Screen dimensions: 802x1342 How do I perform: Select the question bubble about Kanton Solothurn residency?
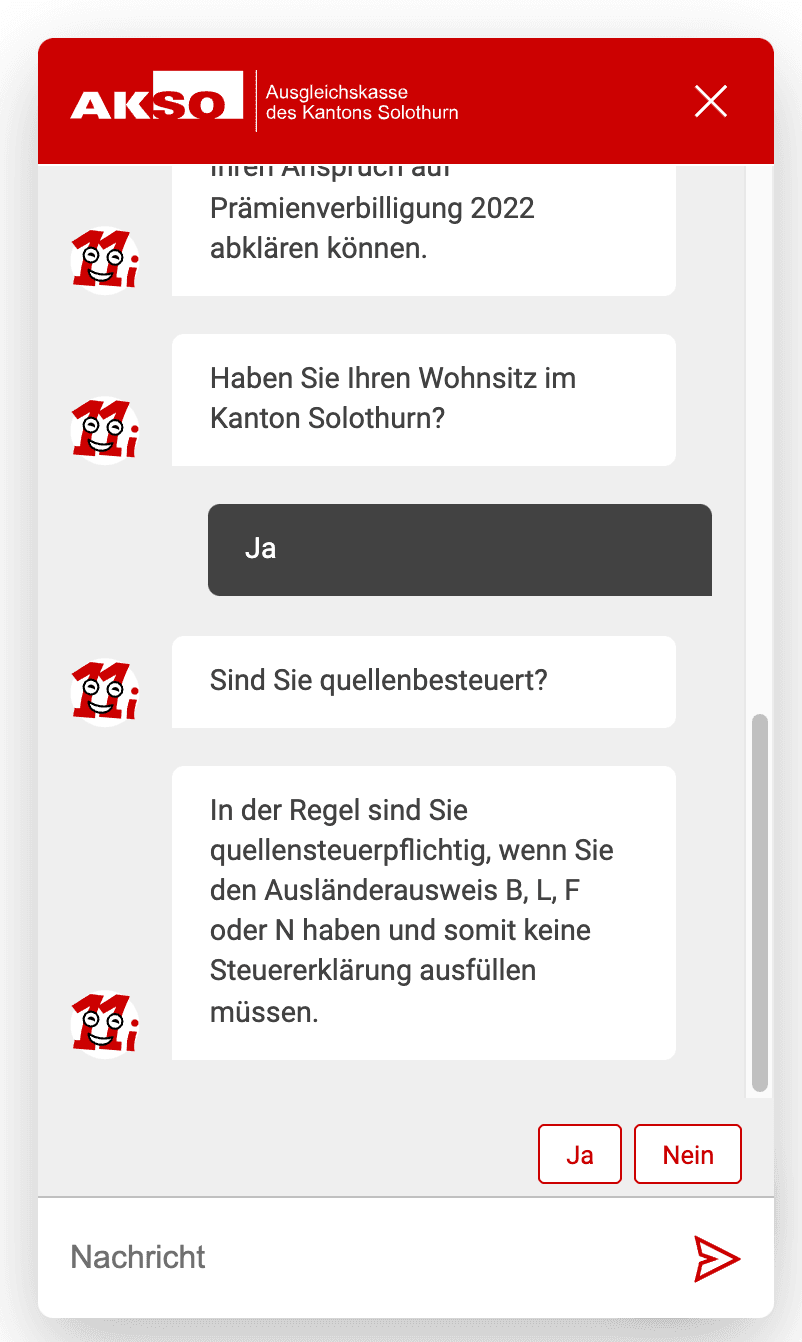(x=424, y=399)
